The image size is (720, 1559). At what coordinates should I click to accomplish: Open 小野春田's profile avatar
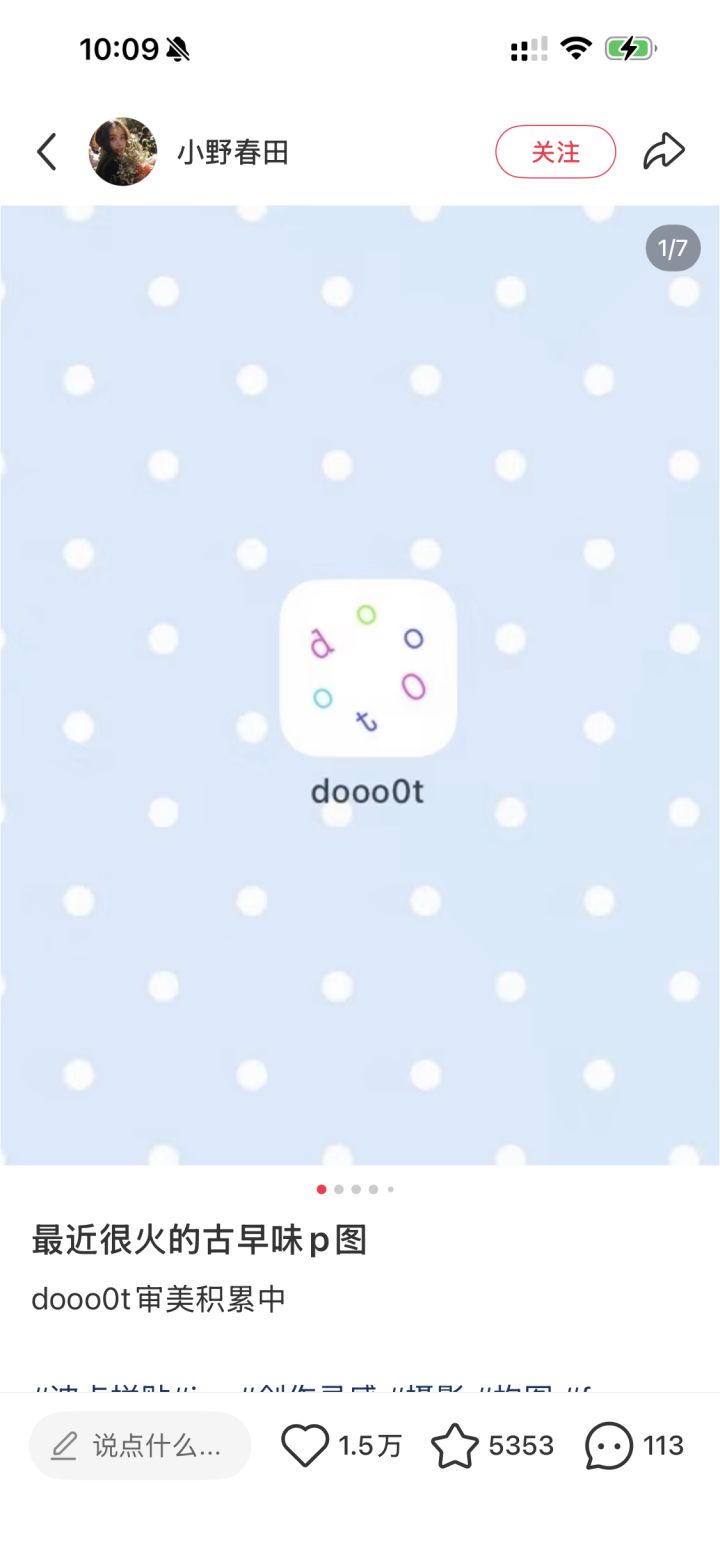click(122, 151)
